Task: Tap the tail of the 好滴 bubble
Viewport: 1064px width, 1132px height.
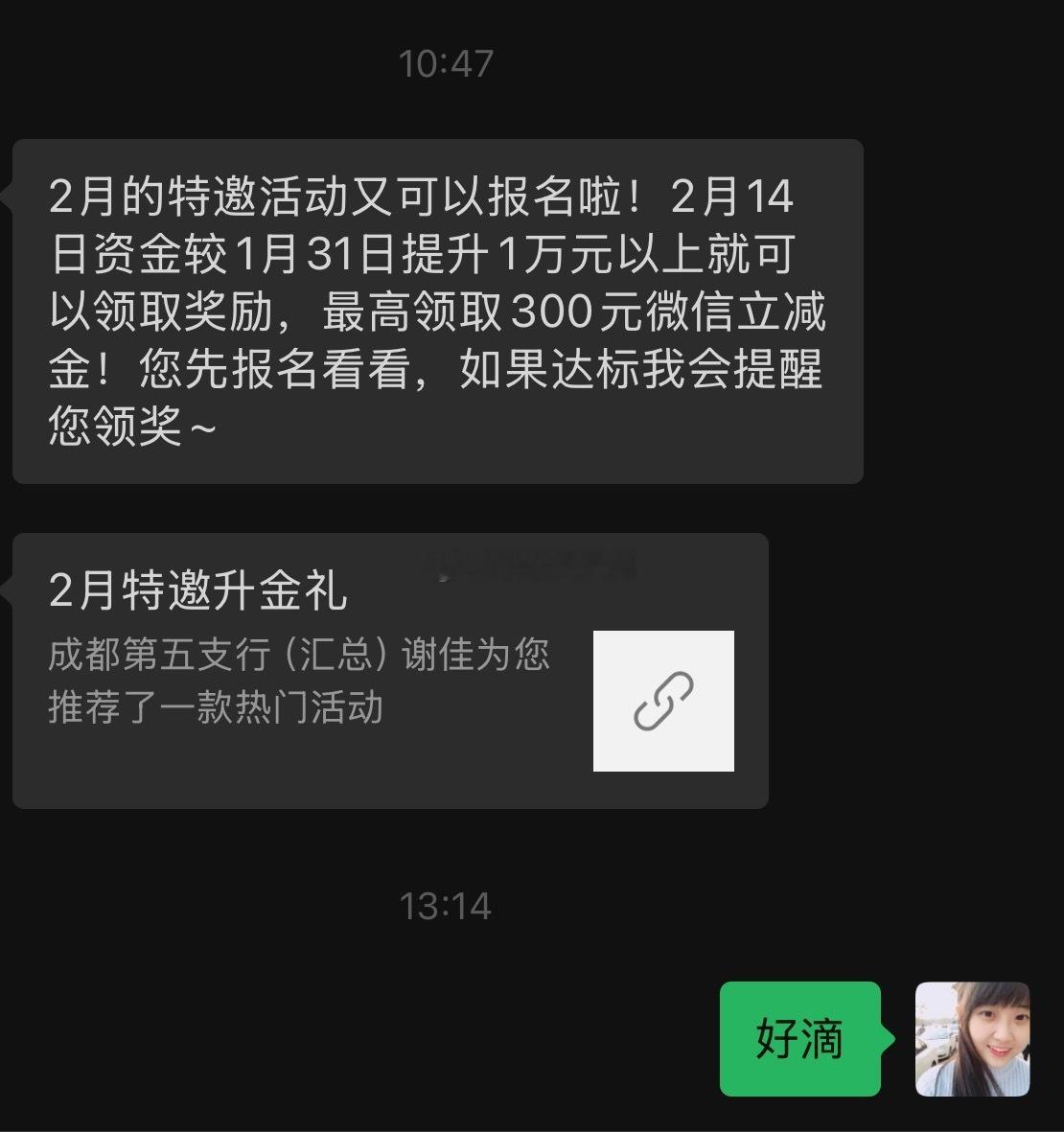Action: (x=884, y=1037)
